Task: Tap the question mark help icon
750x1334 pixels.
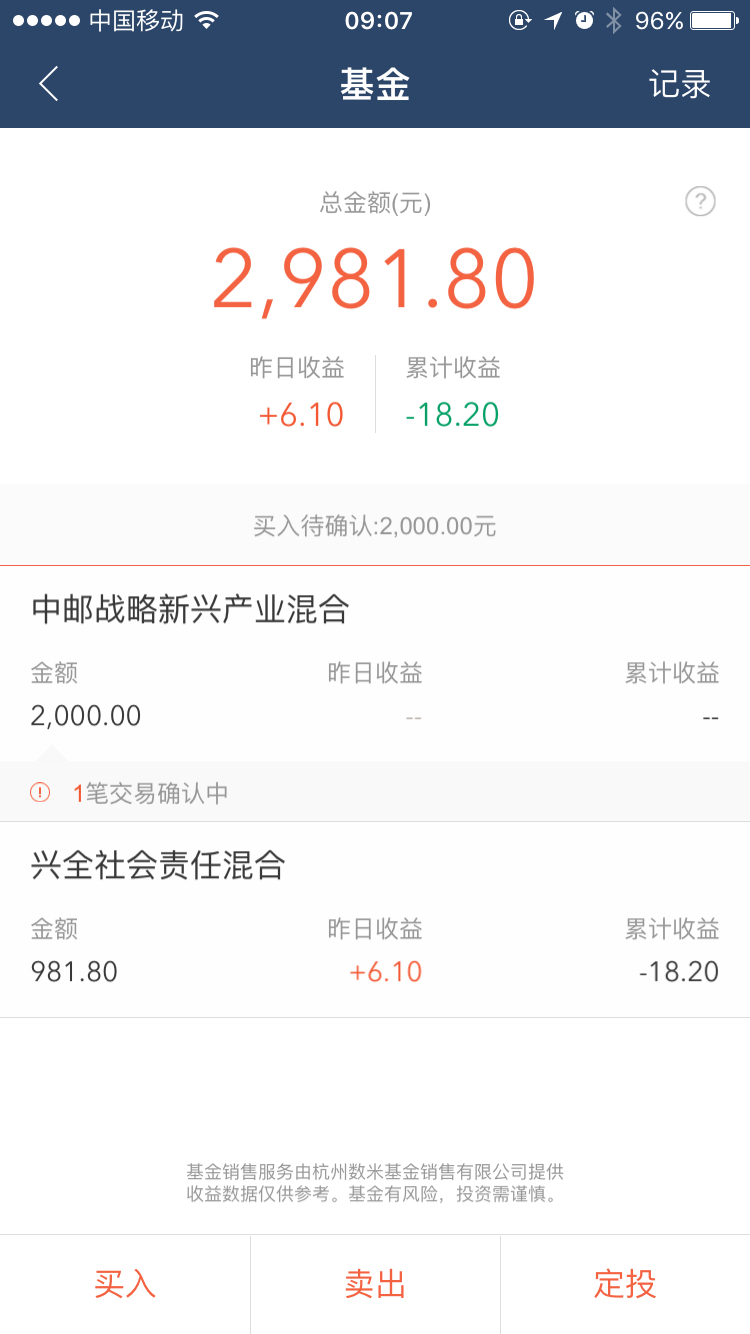Action: 700,202
